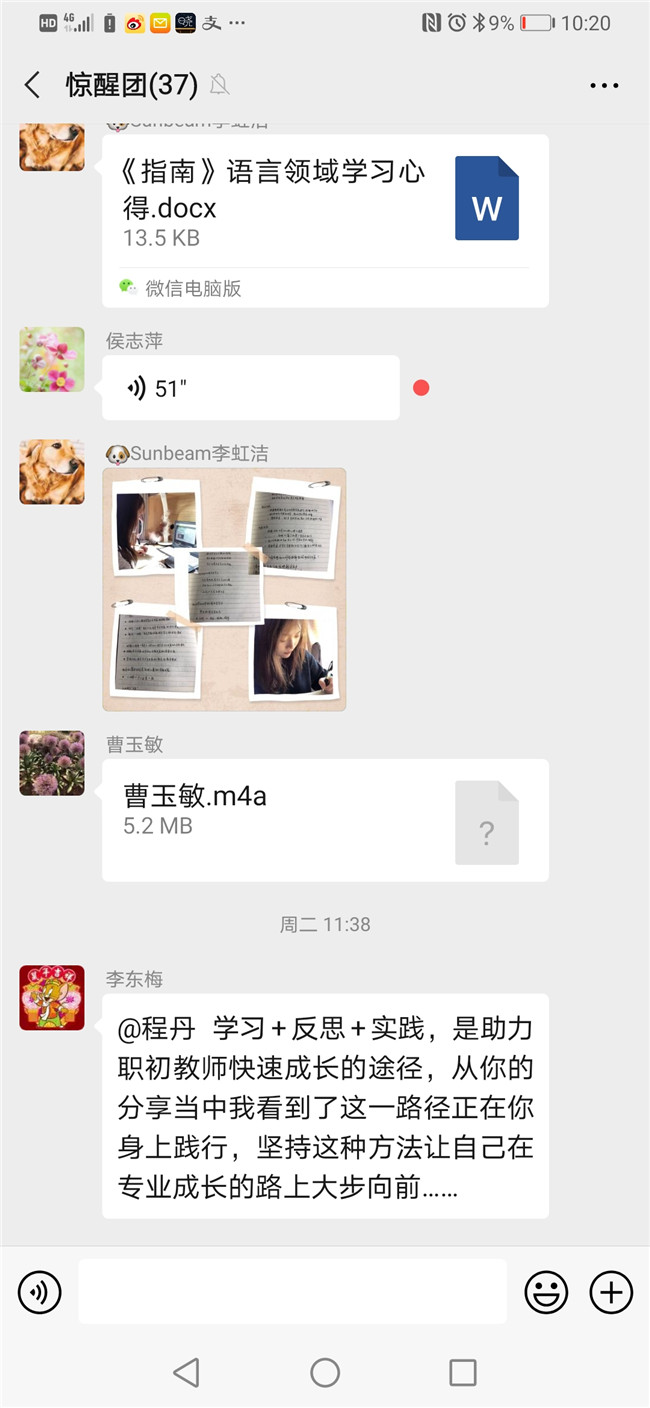650x1408 pixels.
Task: Open the emoji picker
Action: click(x=546, y=1292)
